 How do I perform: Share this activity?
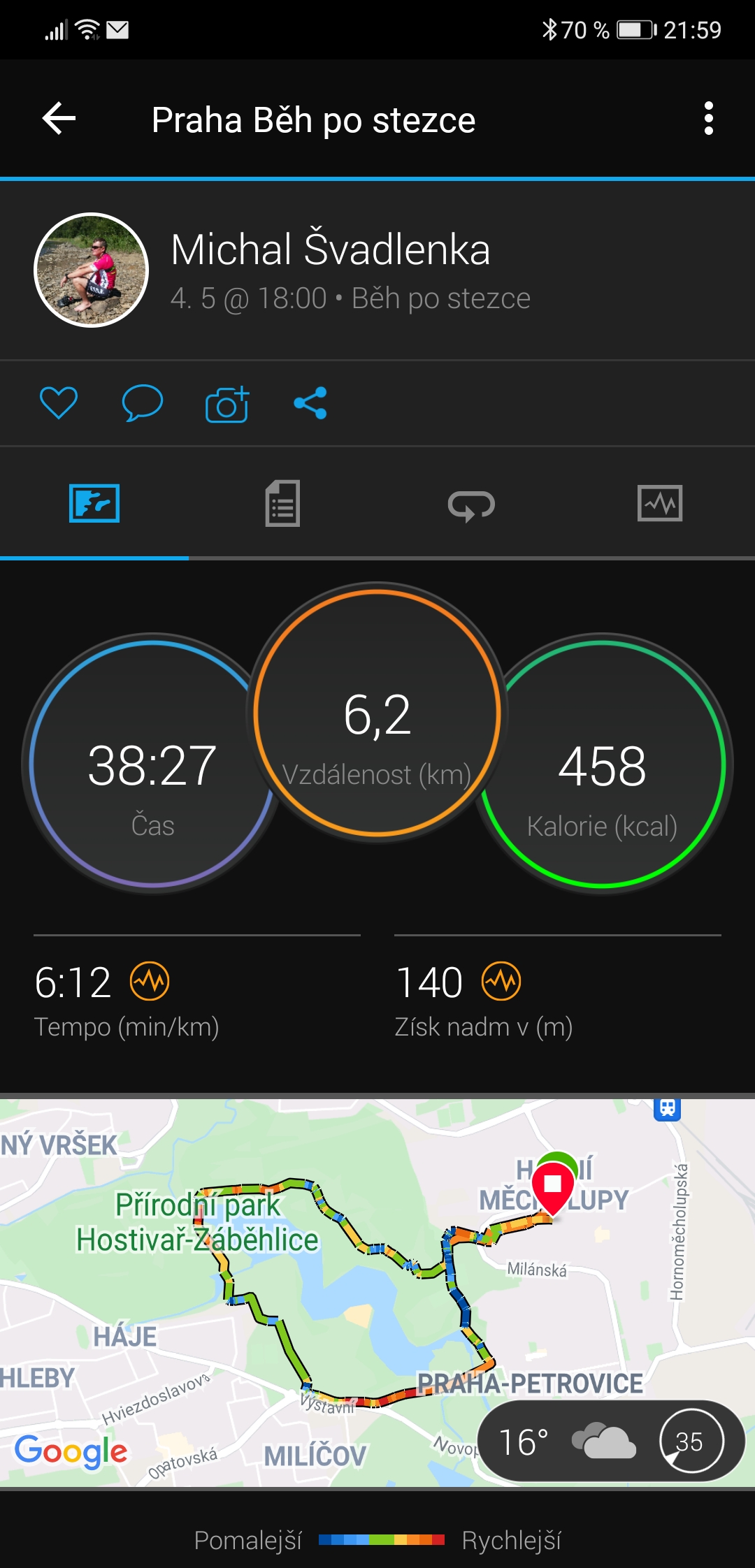point(310,403)
